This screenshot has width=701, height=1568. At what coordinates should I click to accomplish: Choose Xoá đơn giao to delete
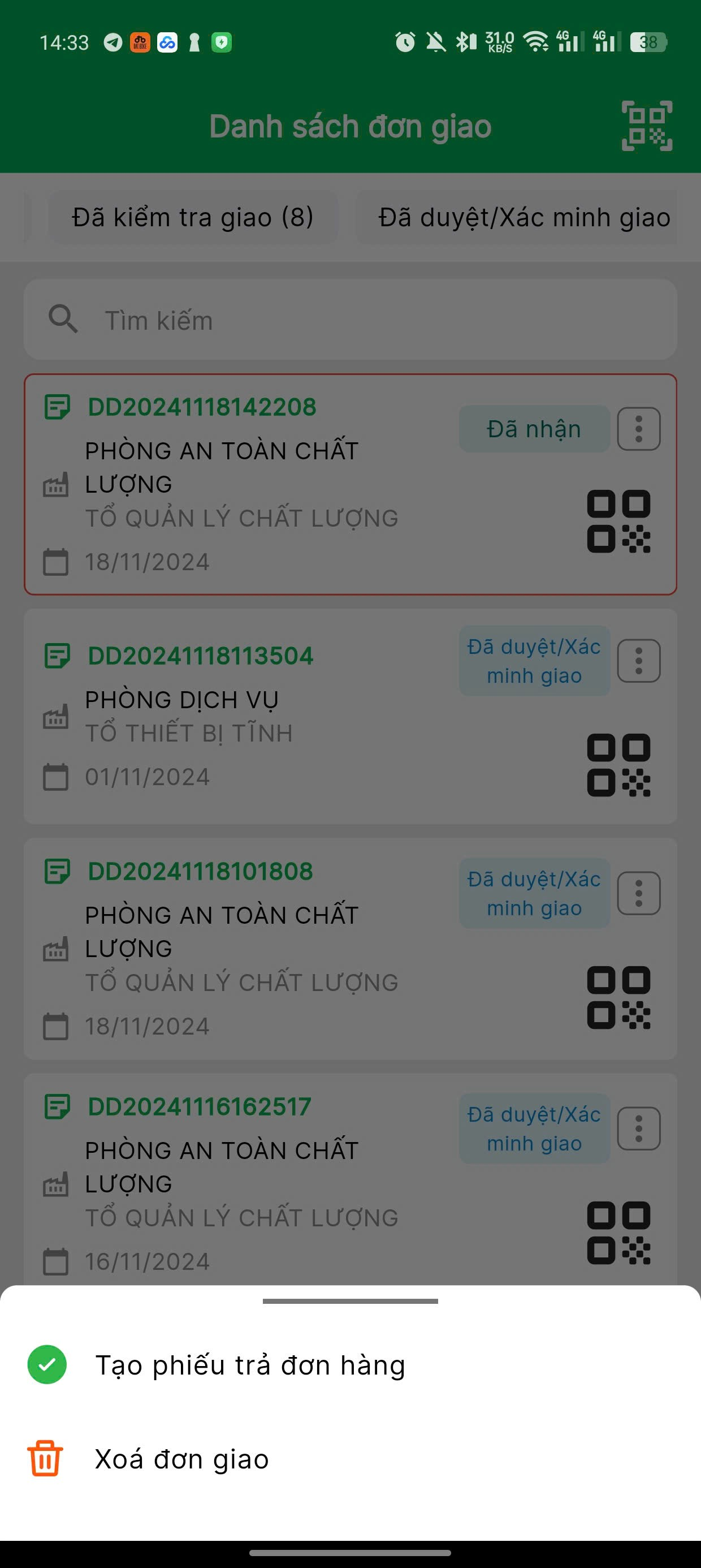pos(181,1459)
